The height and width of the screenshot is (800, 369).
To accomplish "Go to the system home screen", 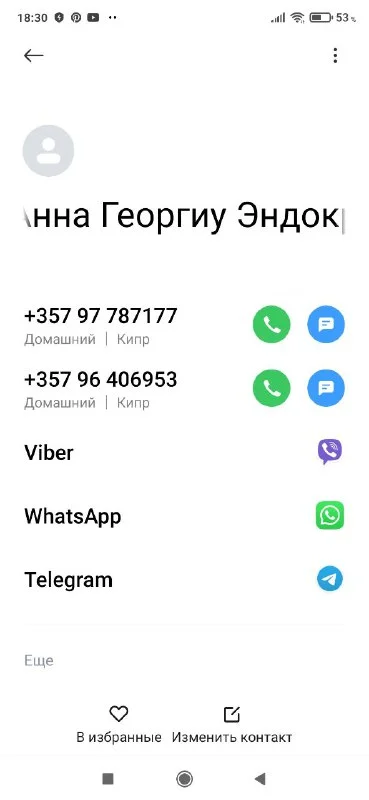I will (184, 778).
